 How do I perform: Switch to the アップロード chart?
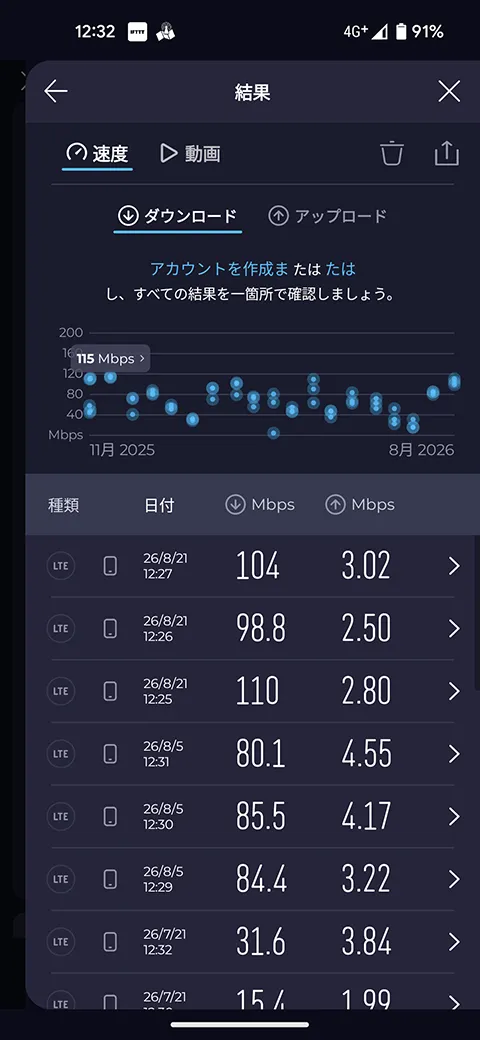pyautogui.click(x=327, y=216)
